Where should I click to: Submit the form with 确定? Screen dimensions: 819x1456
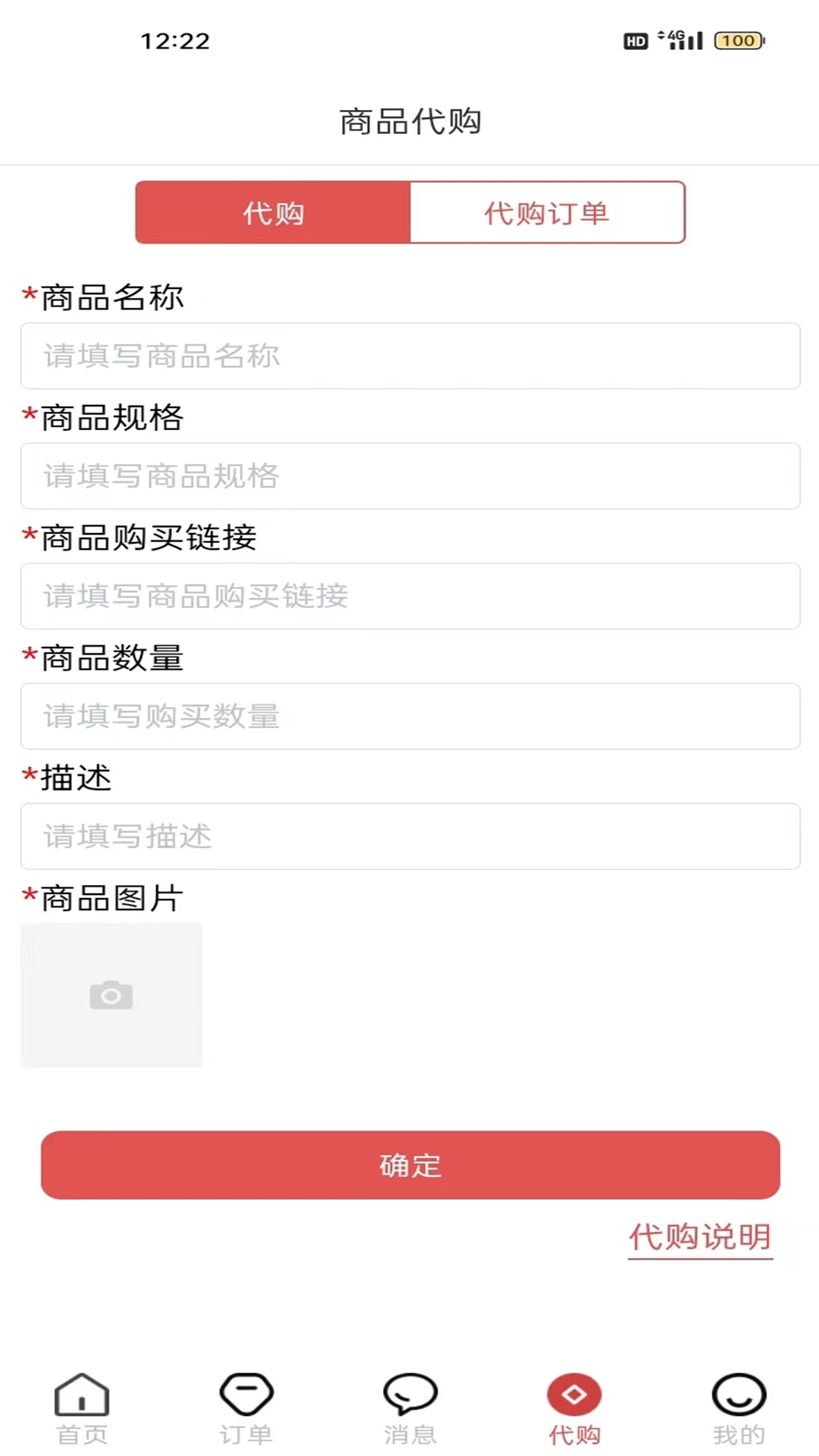tap(409, 1165)
